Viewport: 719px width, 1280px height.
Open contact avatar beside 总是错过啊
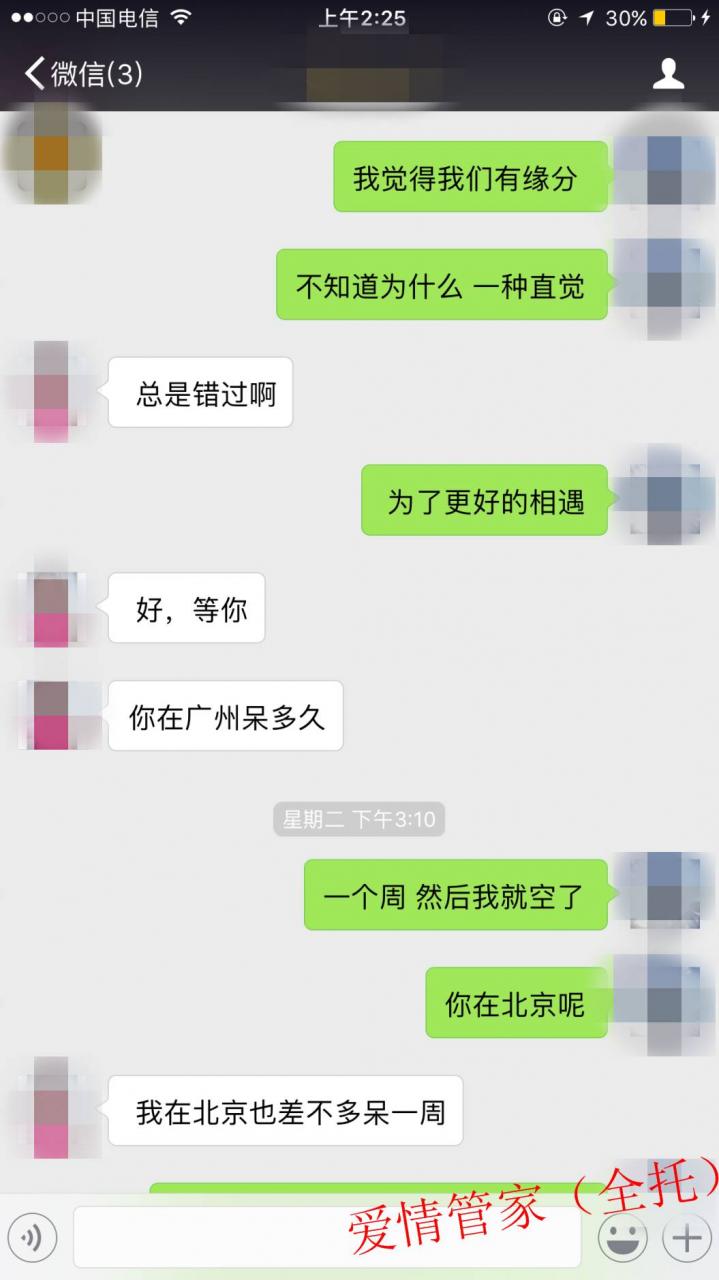coord(52,390)
